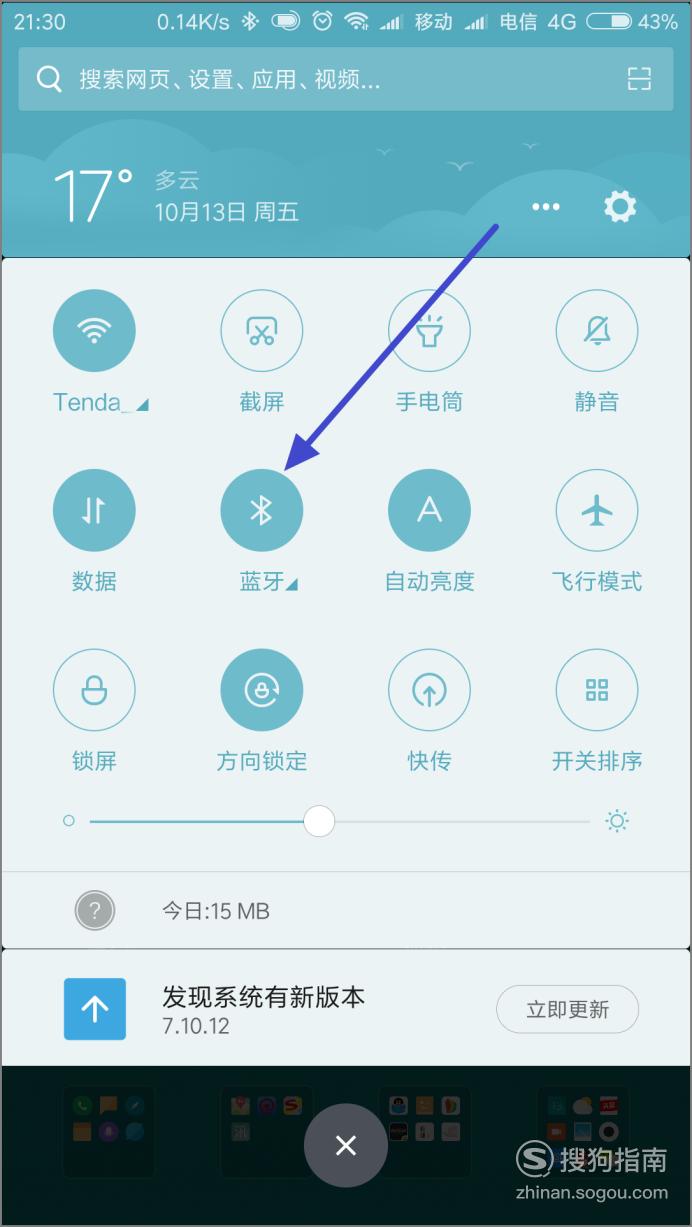
Task: Toggle orientation lock 方向锁定
Action: pos(262,690)
